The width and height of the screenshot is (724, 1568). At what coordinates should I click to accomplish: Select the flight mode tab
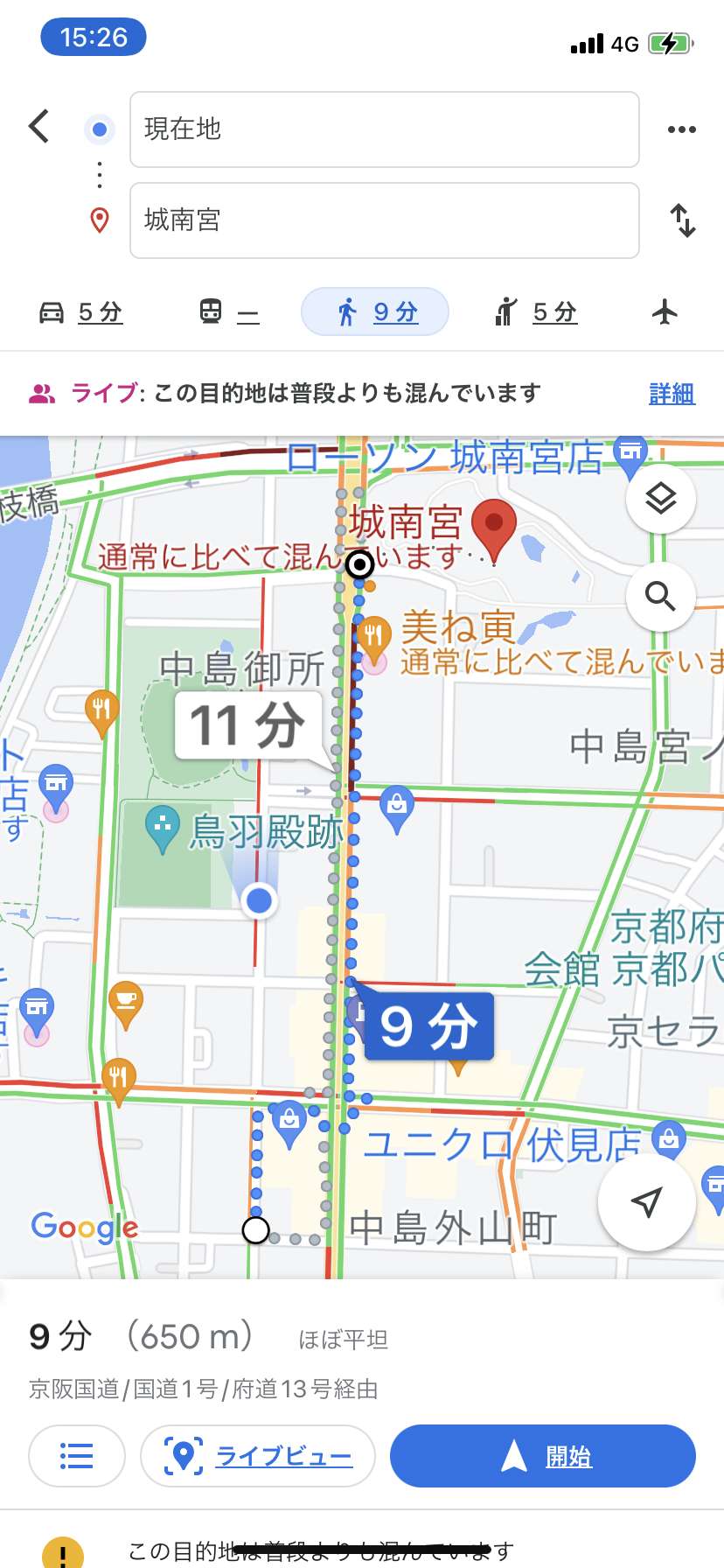665,312
